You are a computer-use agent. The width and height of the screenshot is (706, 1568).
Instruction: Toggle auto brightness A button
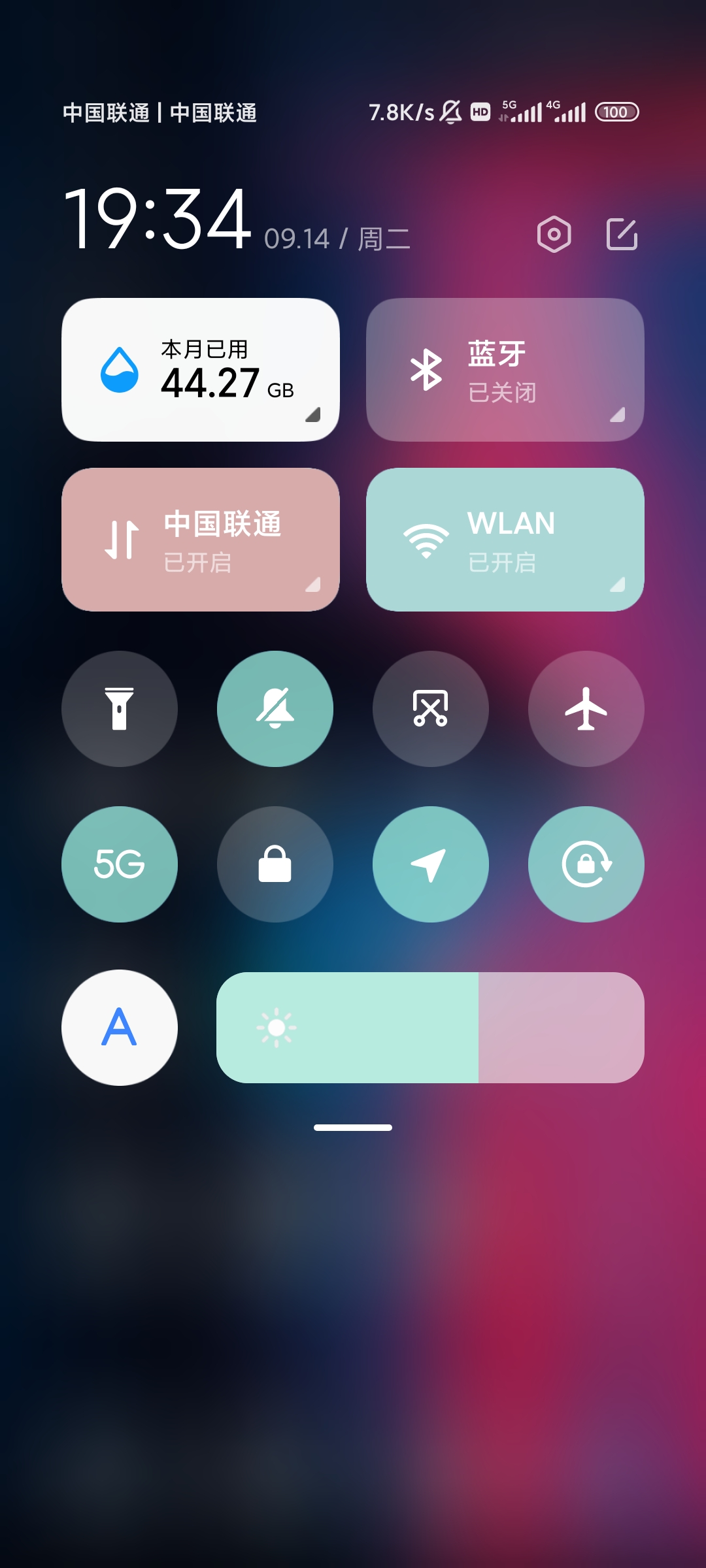click(120, 1028)
